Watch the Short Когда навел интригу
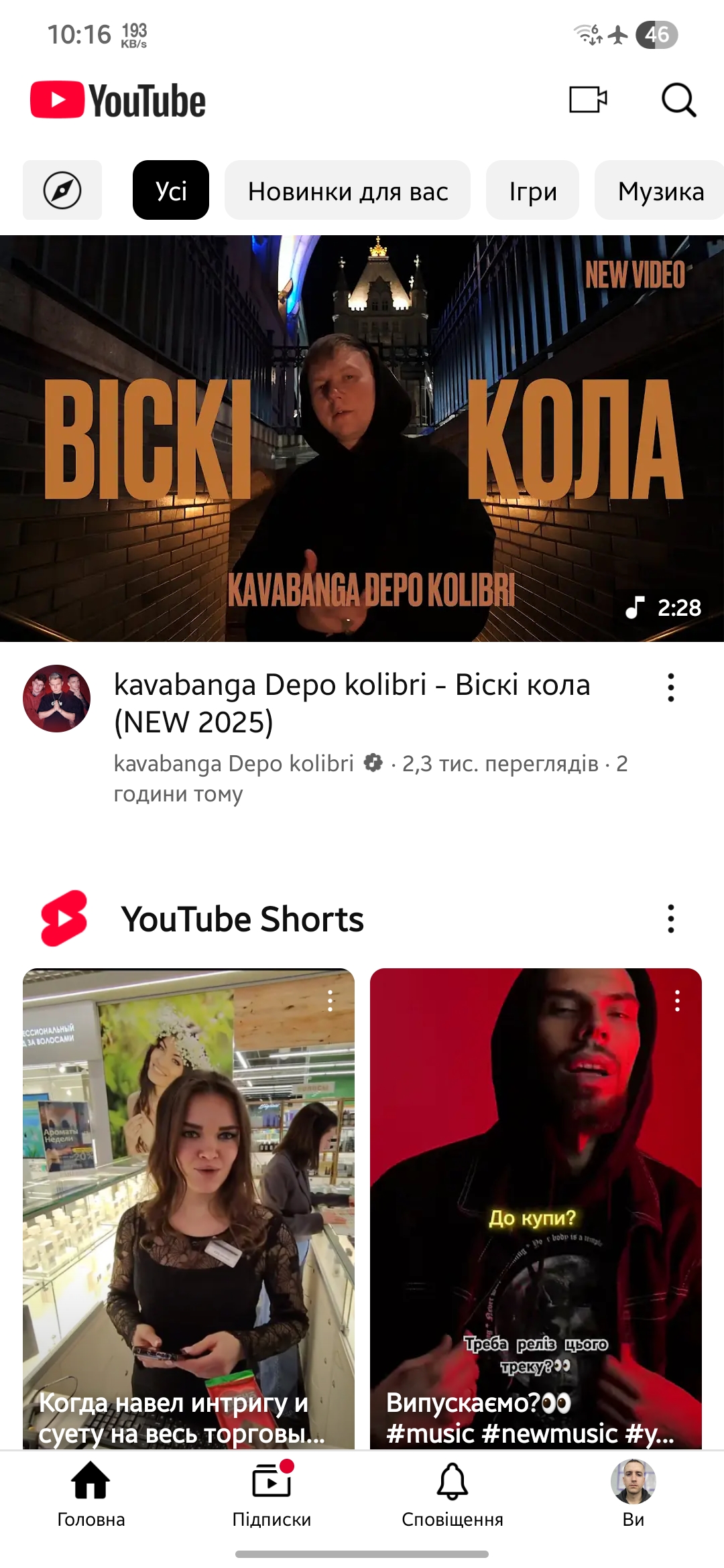Viewport: 724px width, 1568px height. click(188, 1206)
